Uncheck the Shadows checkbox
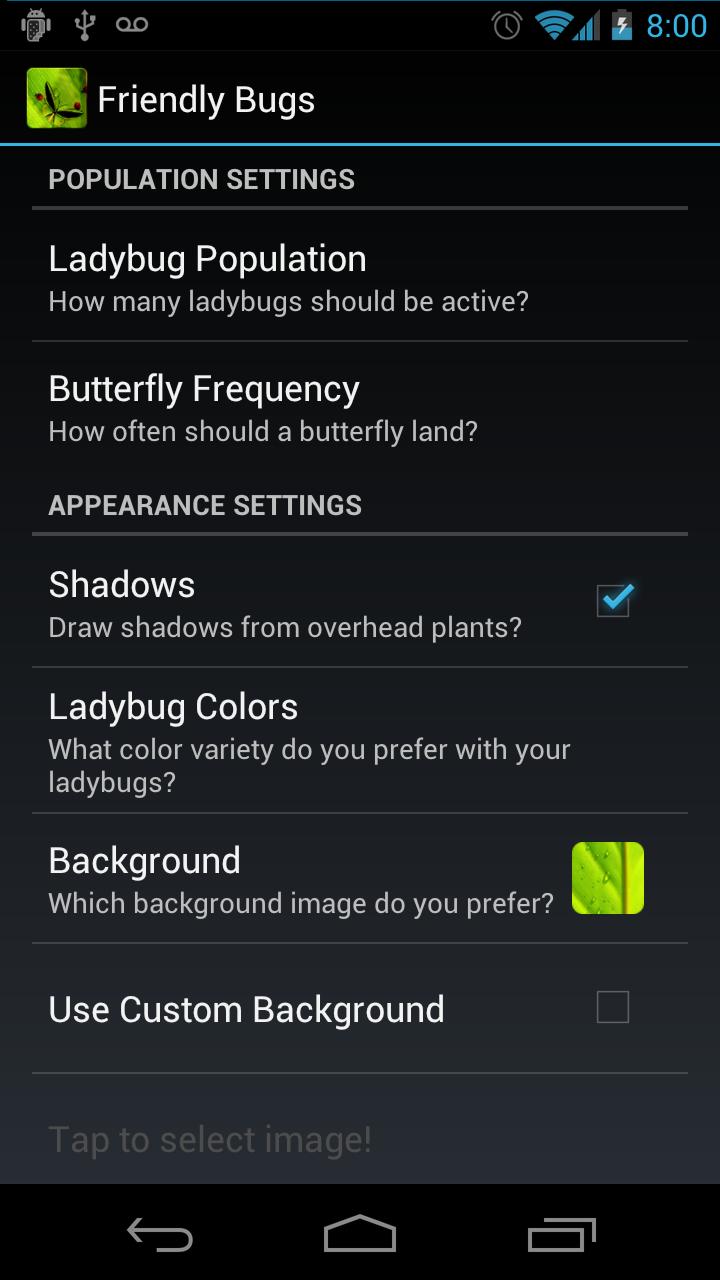720x1280 pixels. (x=613, y=600)
